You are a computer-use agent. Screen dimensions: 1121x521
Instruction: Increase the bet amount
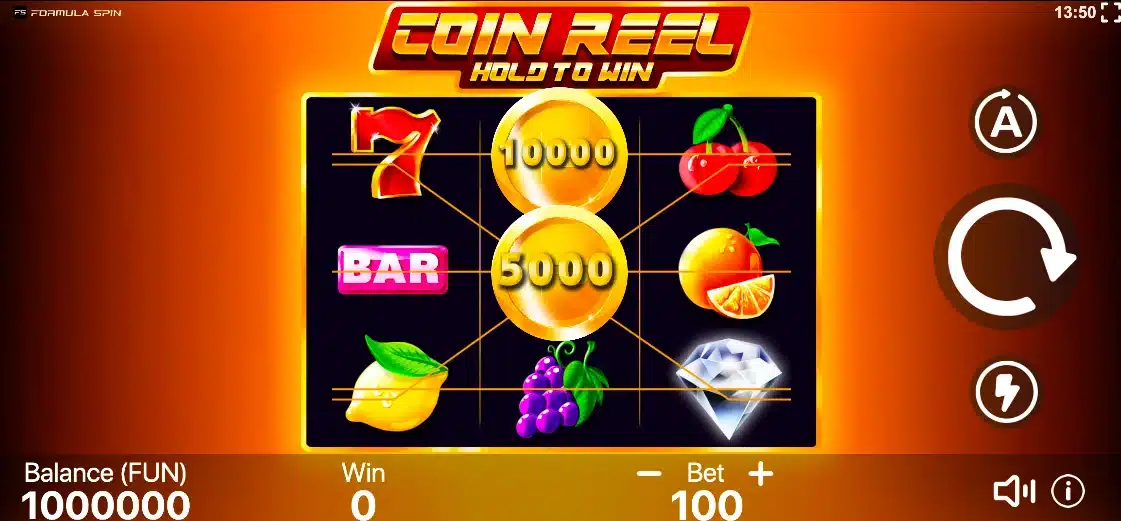coord(761,474)
